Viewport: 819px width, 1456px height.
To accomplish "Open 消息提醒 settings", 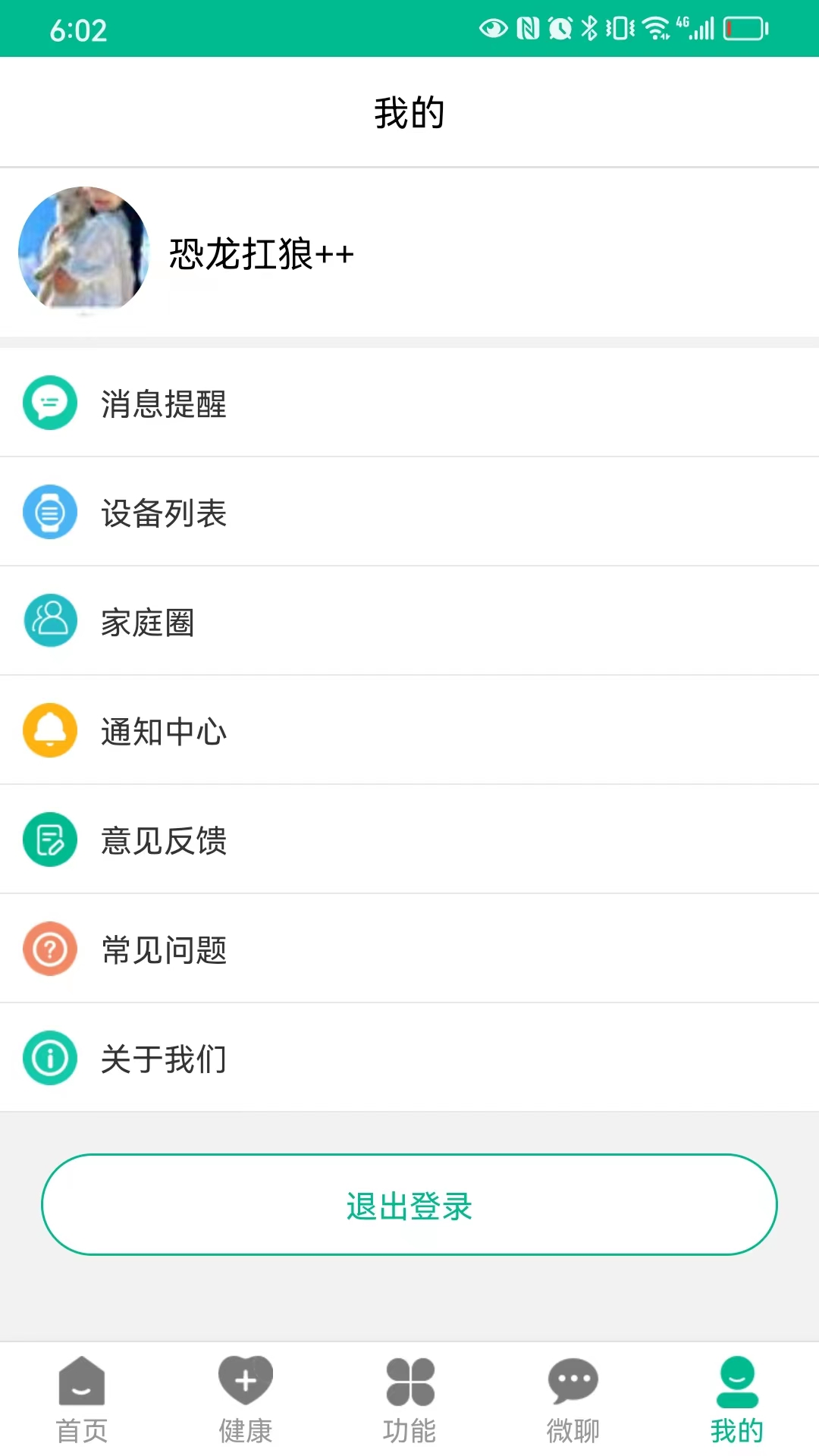I will click(x=409, y=403).
